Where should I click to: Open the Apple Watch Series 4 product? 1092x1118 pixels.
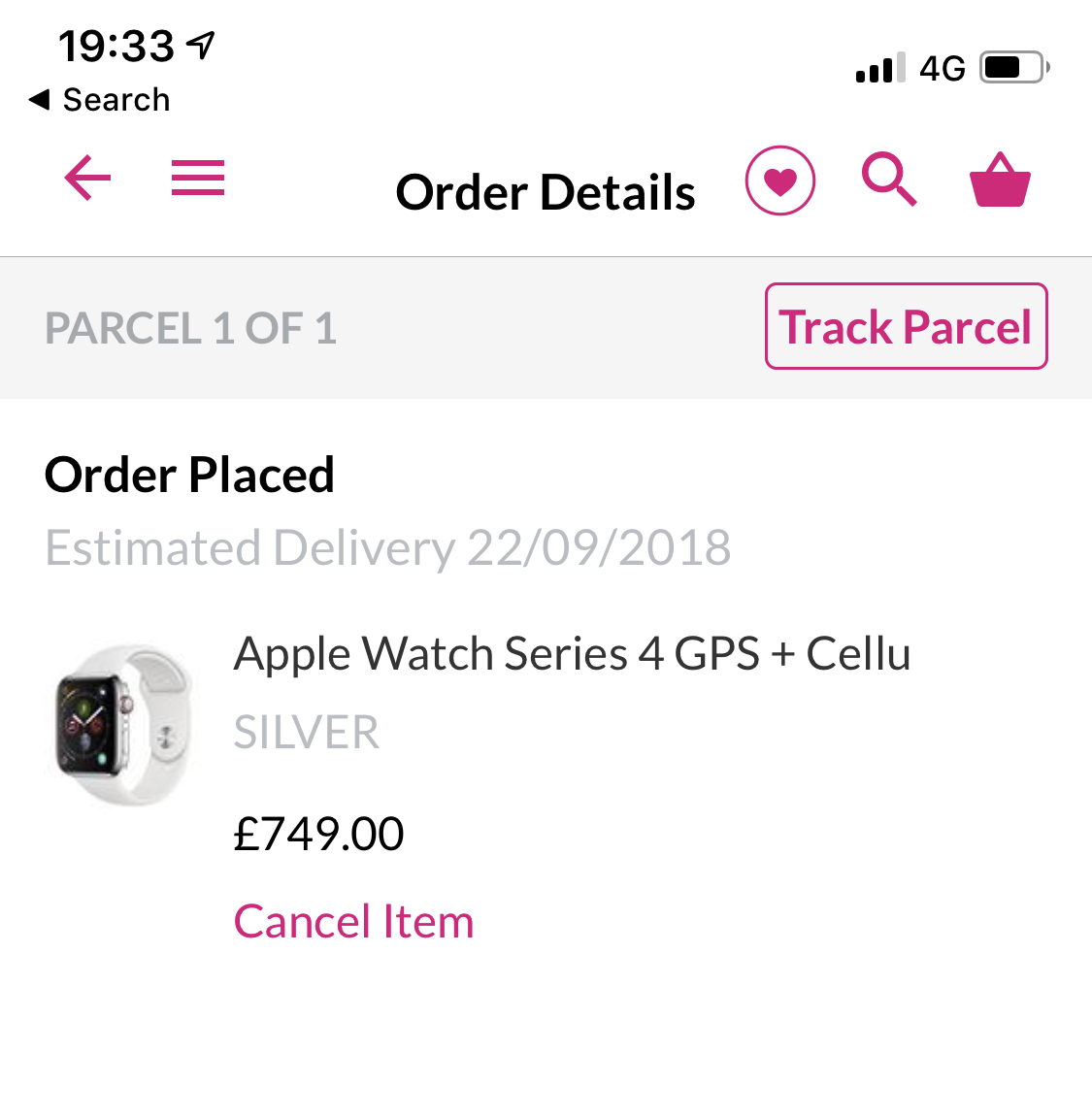(572, 653)
